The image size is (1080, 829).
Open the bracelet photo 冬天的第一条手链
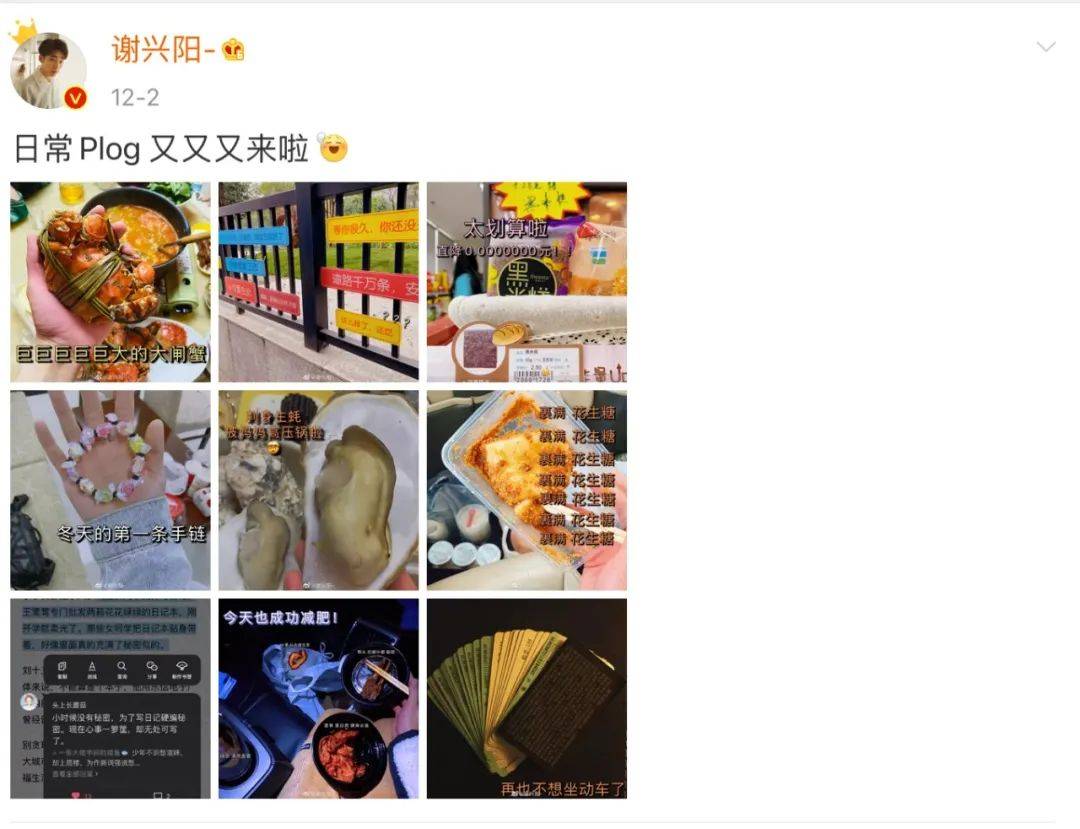pyautogui.click(x=110, y=490)
